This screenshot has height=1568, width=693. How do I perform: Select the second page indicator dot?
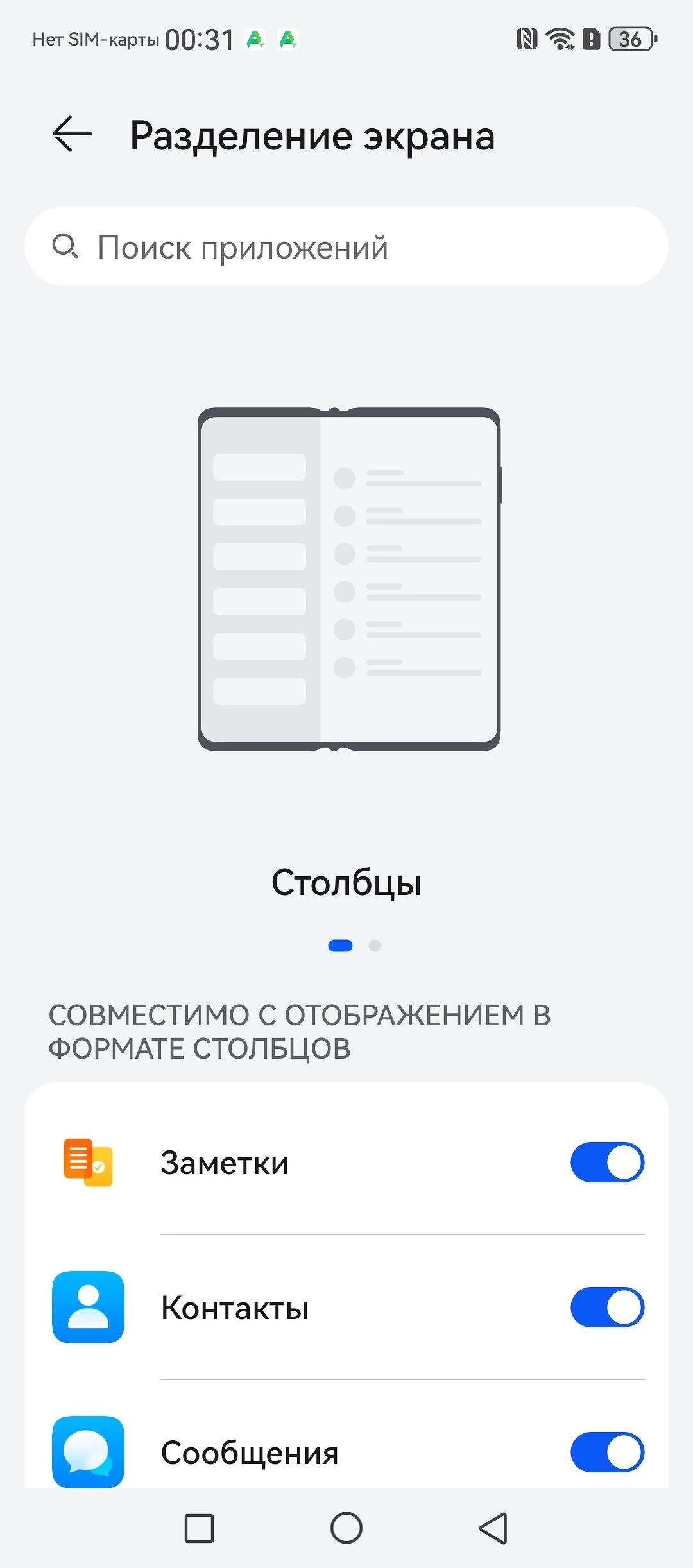point(375,946)
